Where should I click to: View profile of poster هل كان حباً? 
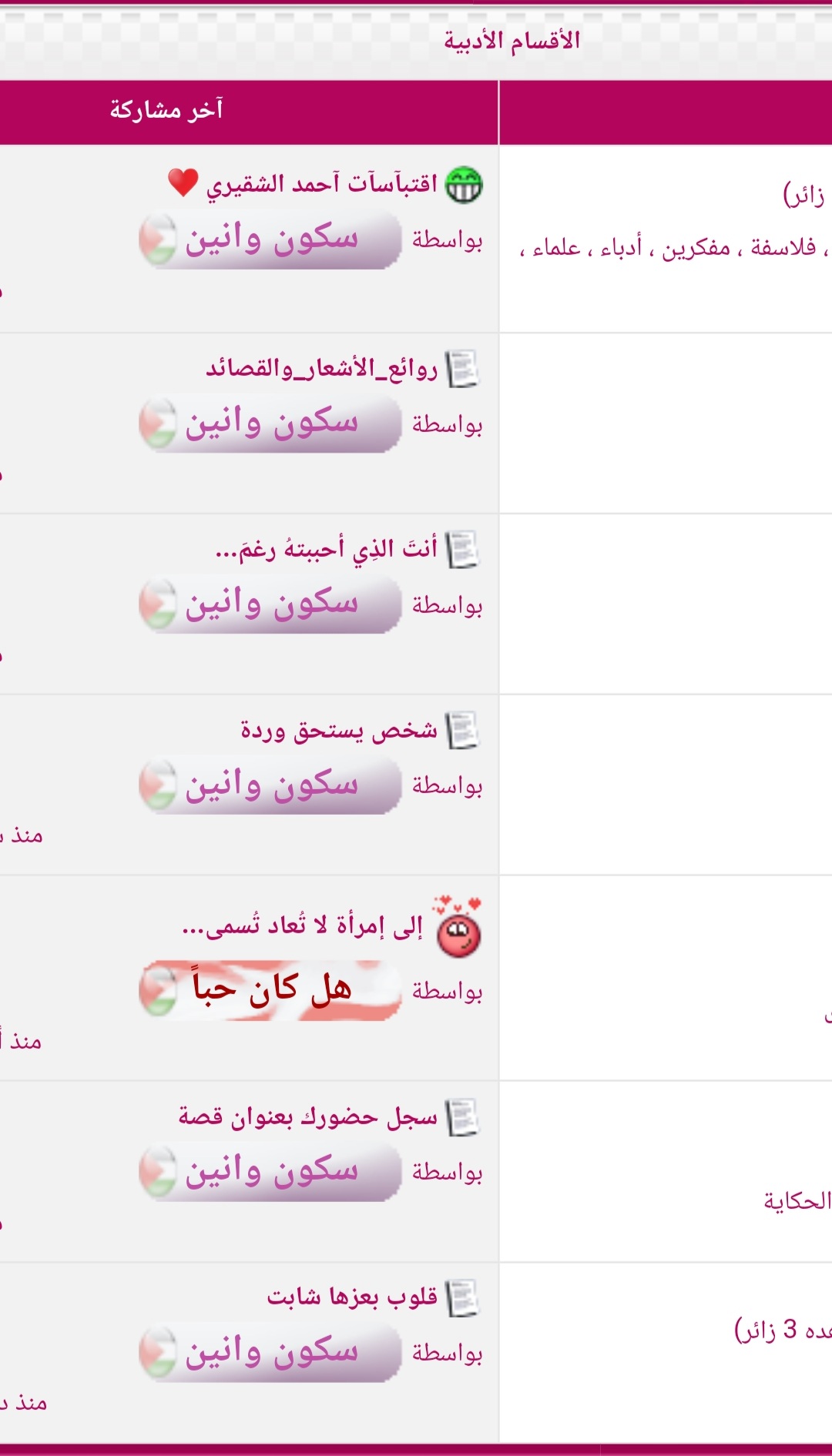pos(270,990)
